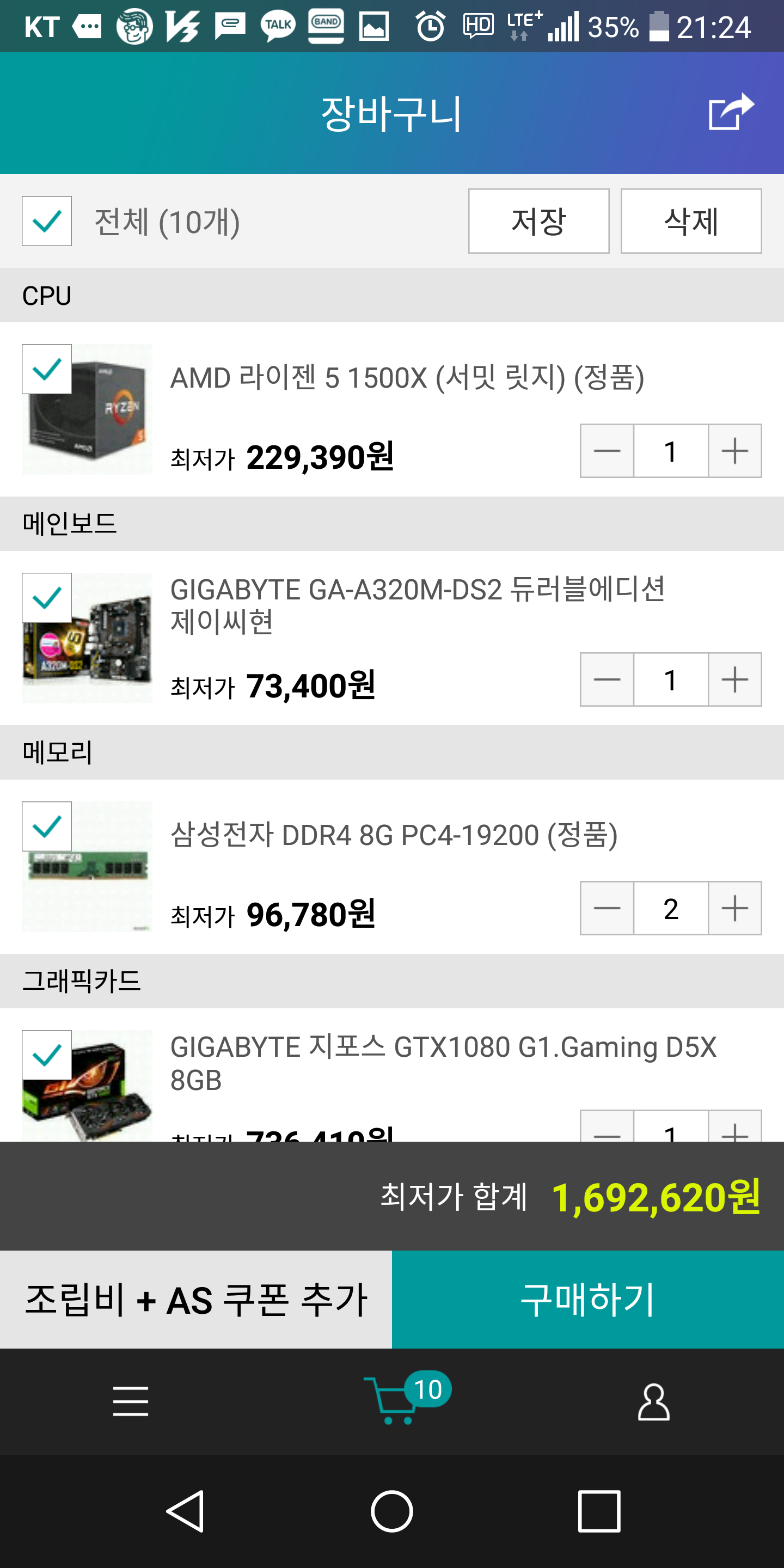
Task: Share the cart using the share icon
Action: pyautogui.click(x=731, y=112)
